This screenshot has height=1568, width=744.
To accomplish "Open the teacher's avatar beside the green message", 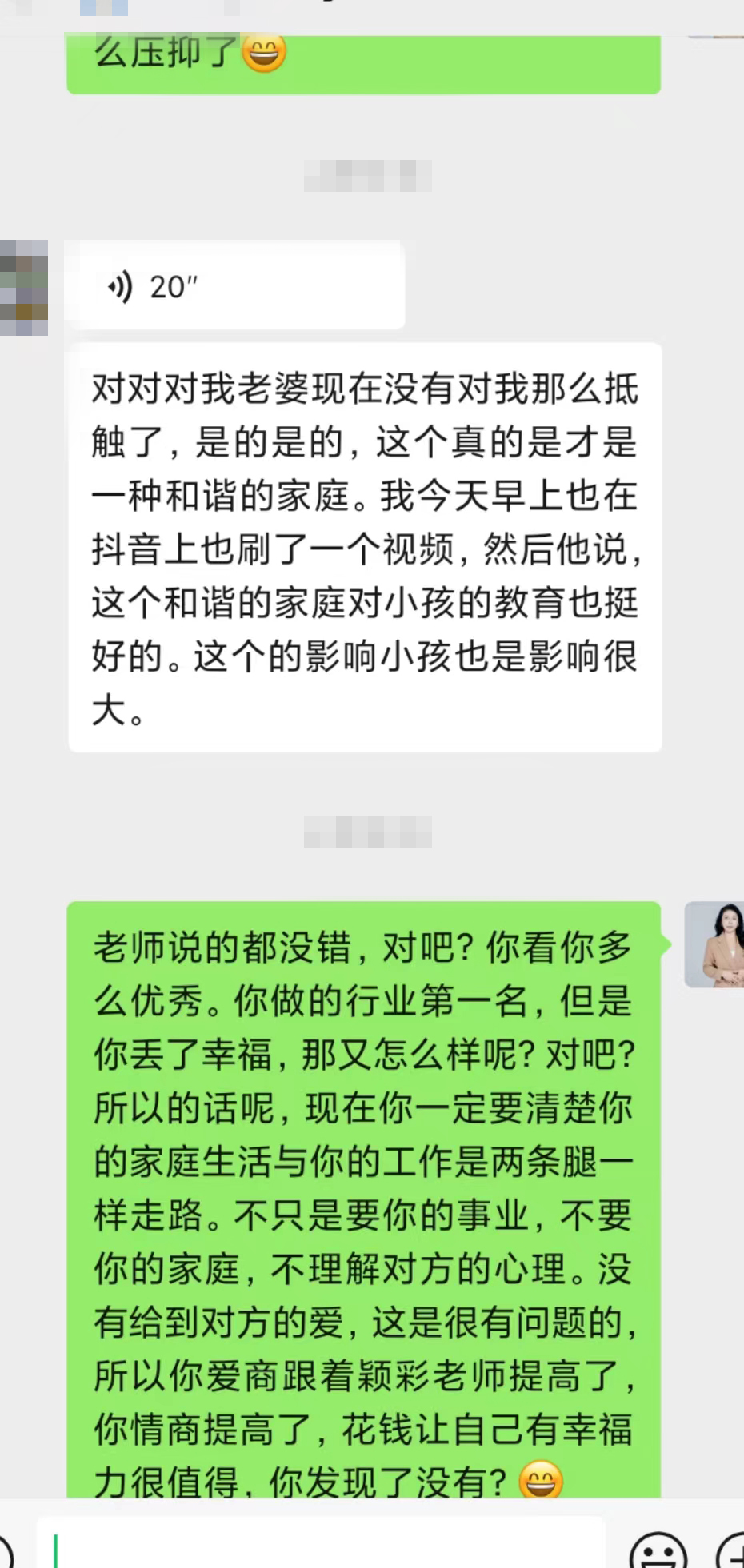I will (x=714, y=944).
